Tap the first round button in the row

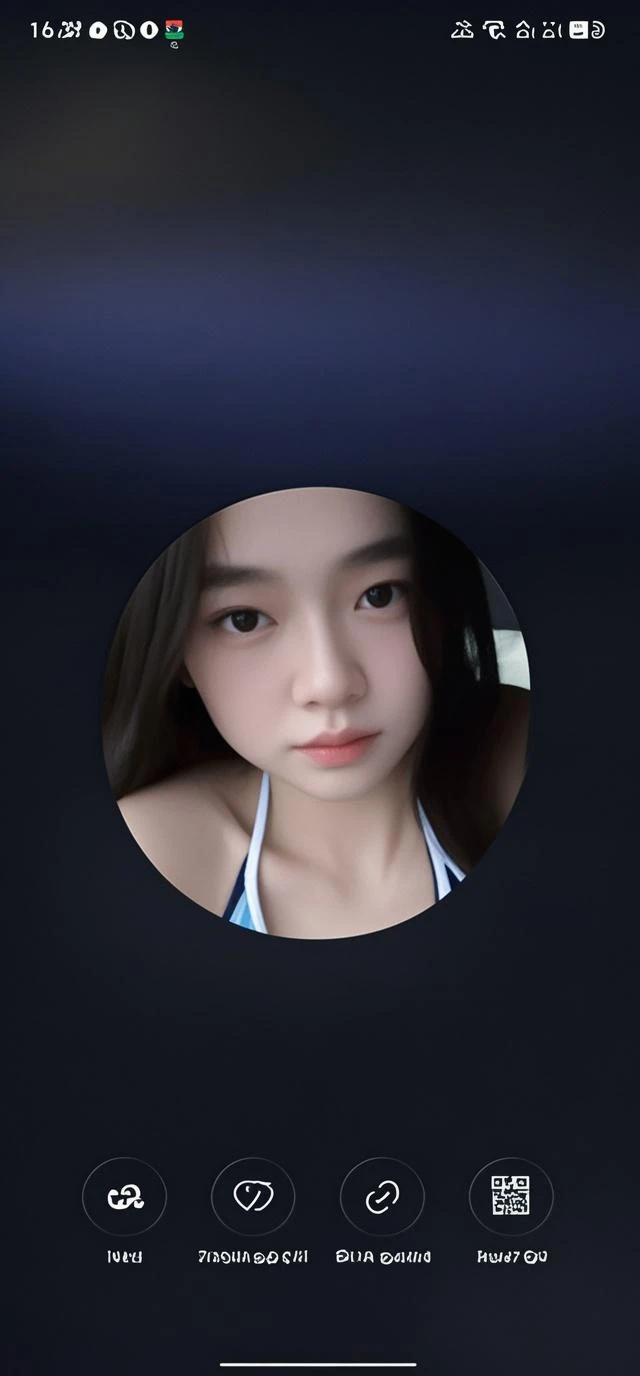tap(124, 1196)
